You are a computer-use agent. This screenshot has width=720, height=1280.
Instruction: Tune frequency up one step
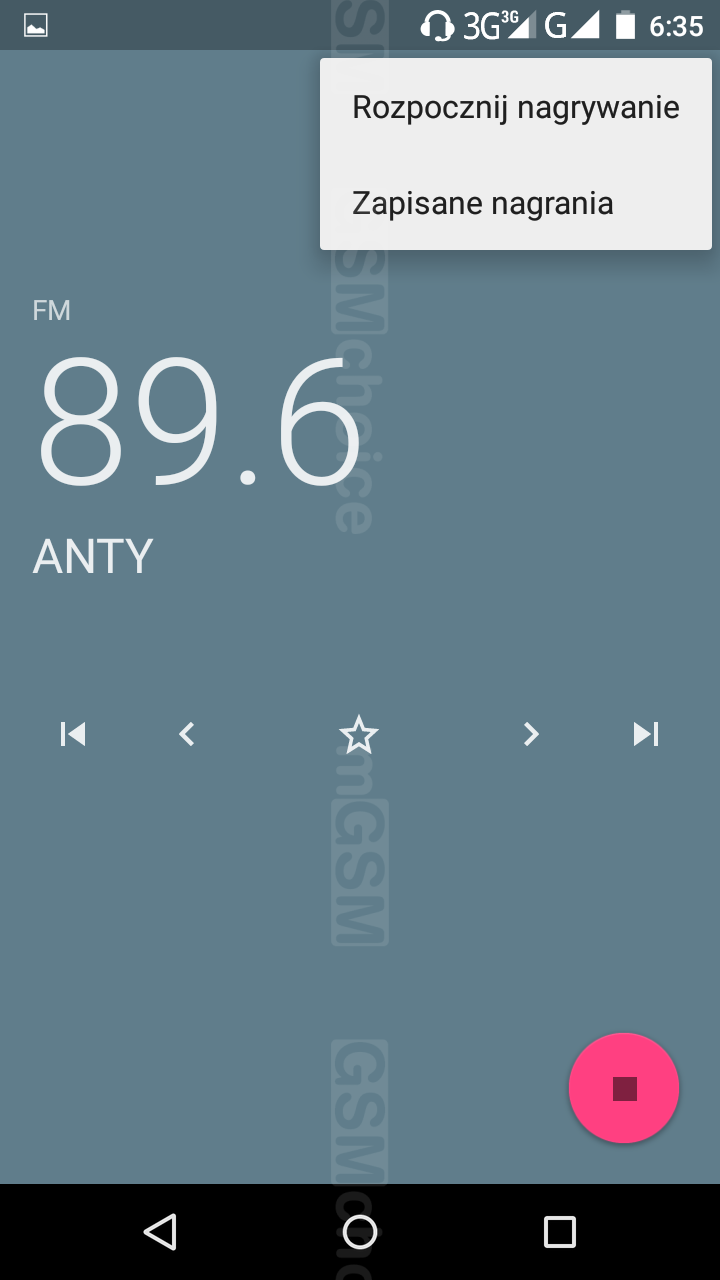coord(531,735)
